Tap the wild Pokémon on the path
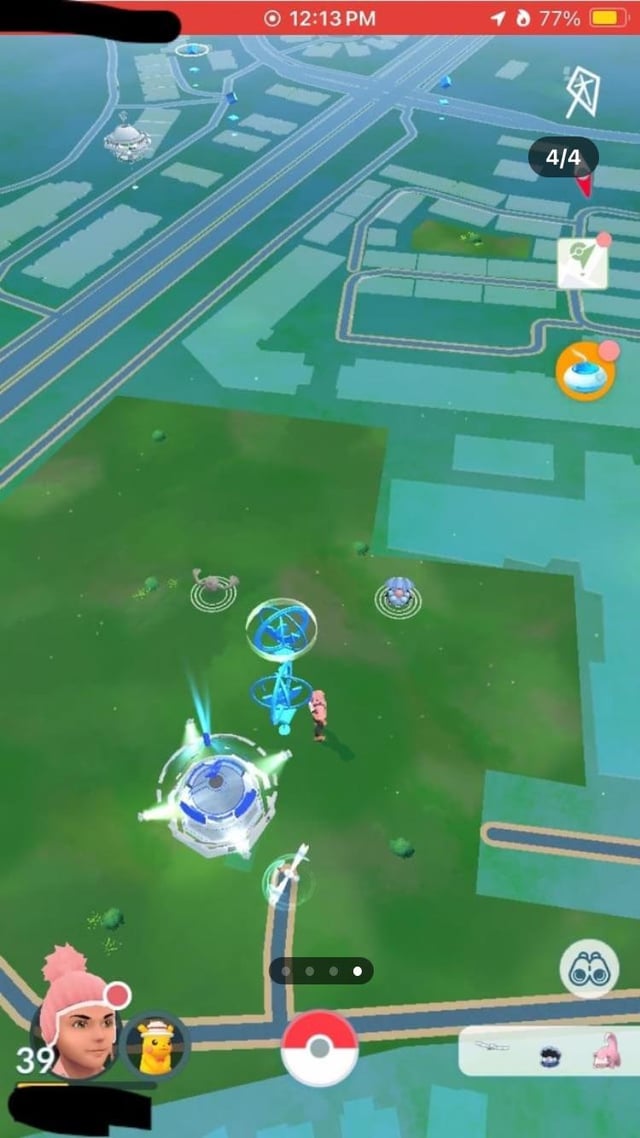The width and height of the screenshot is (640, 1138). (288, 876)
